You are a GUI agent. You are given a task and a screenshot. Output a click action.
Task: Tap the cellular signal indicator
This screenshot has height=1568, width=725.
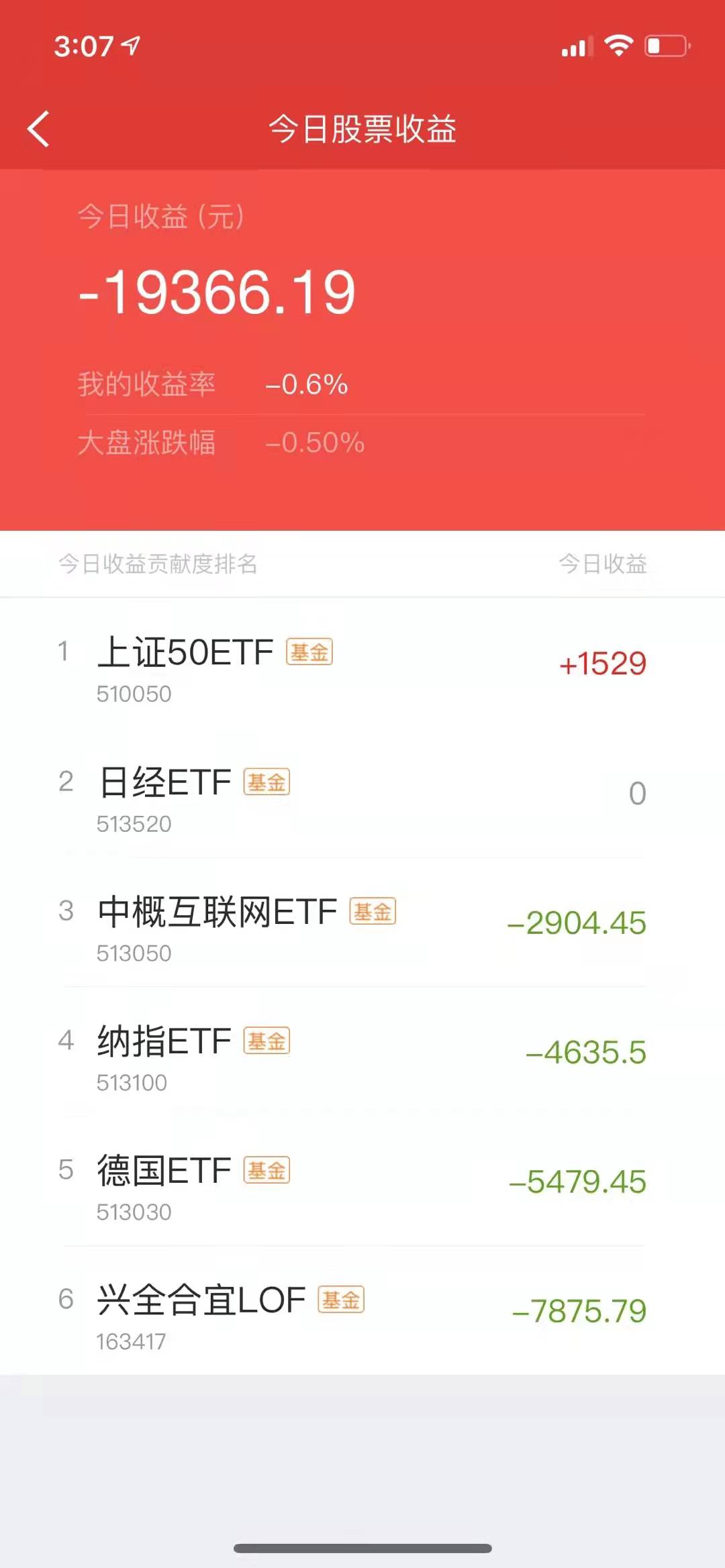click(575, 45)
